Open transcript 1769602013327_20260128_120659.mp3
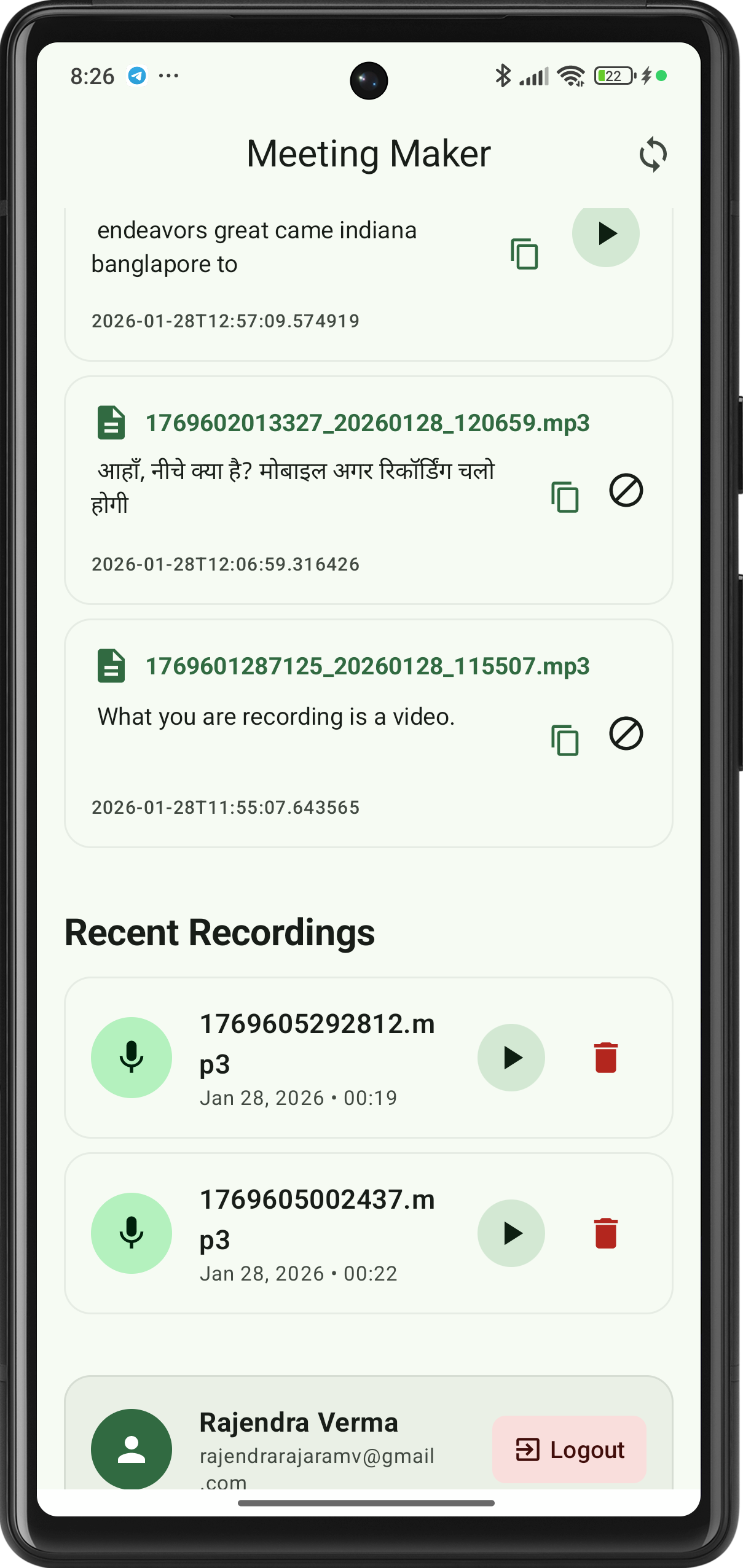Viewport: 743px width, 1568px height. pyautogui.click(x=367, y=423)
